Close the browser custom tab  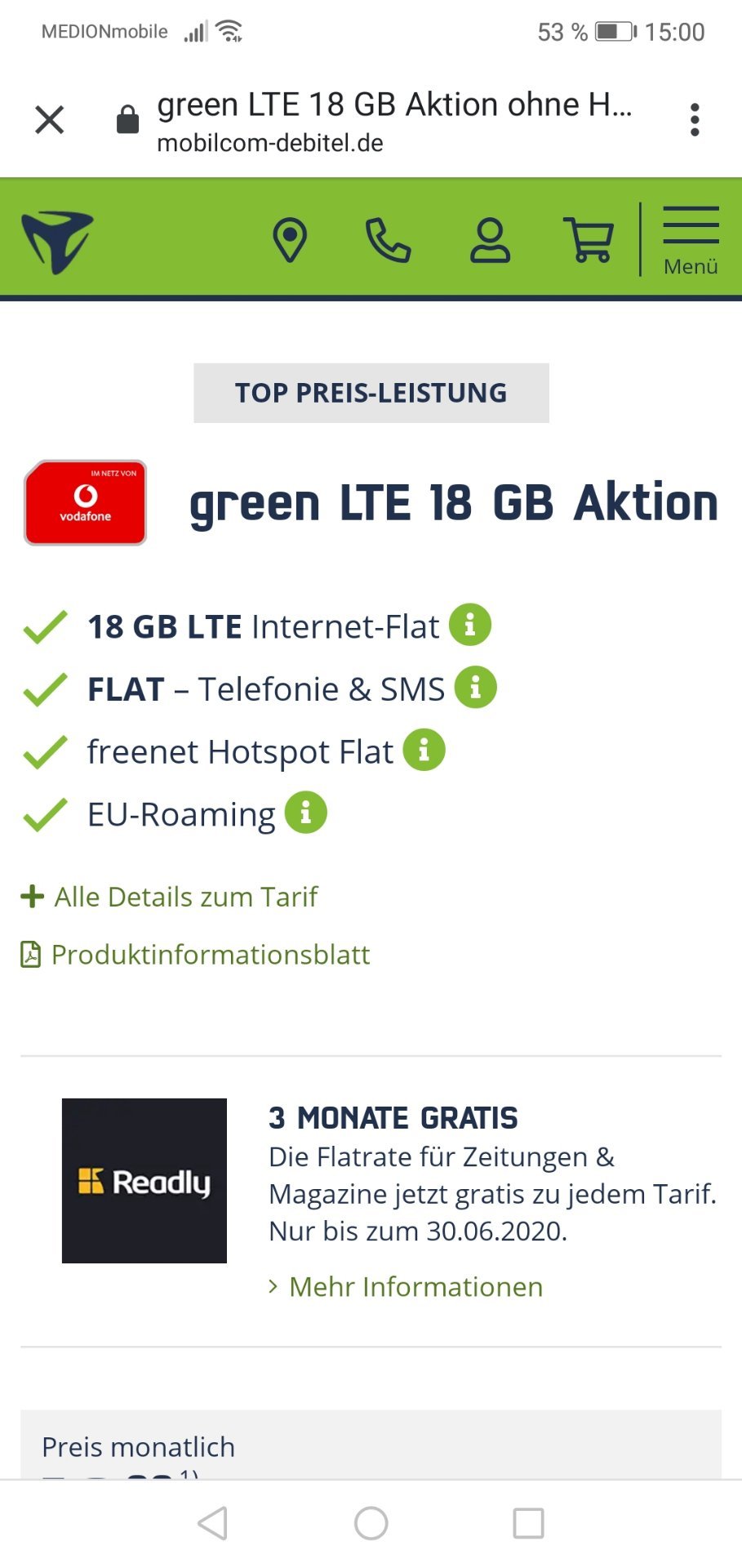pyautogui.click(x=50, y=120)
